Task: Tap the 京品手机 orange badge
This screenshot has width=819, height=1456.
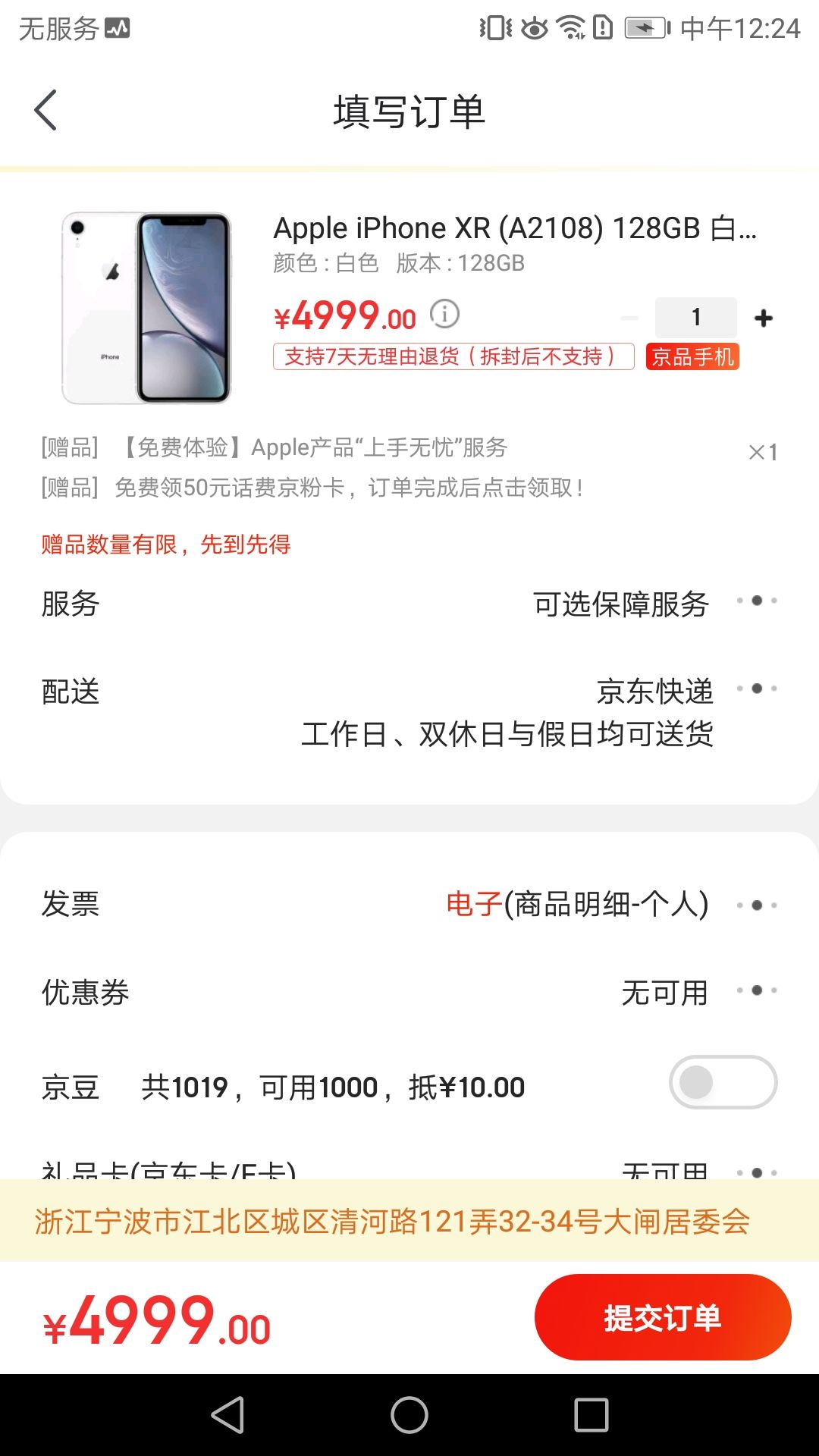Action: 692,356
